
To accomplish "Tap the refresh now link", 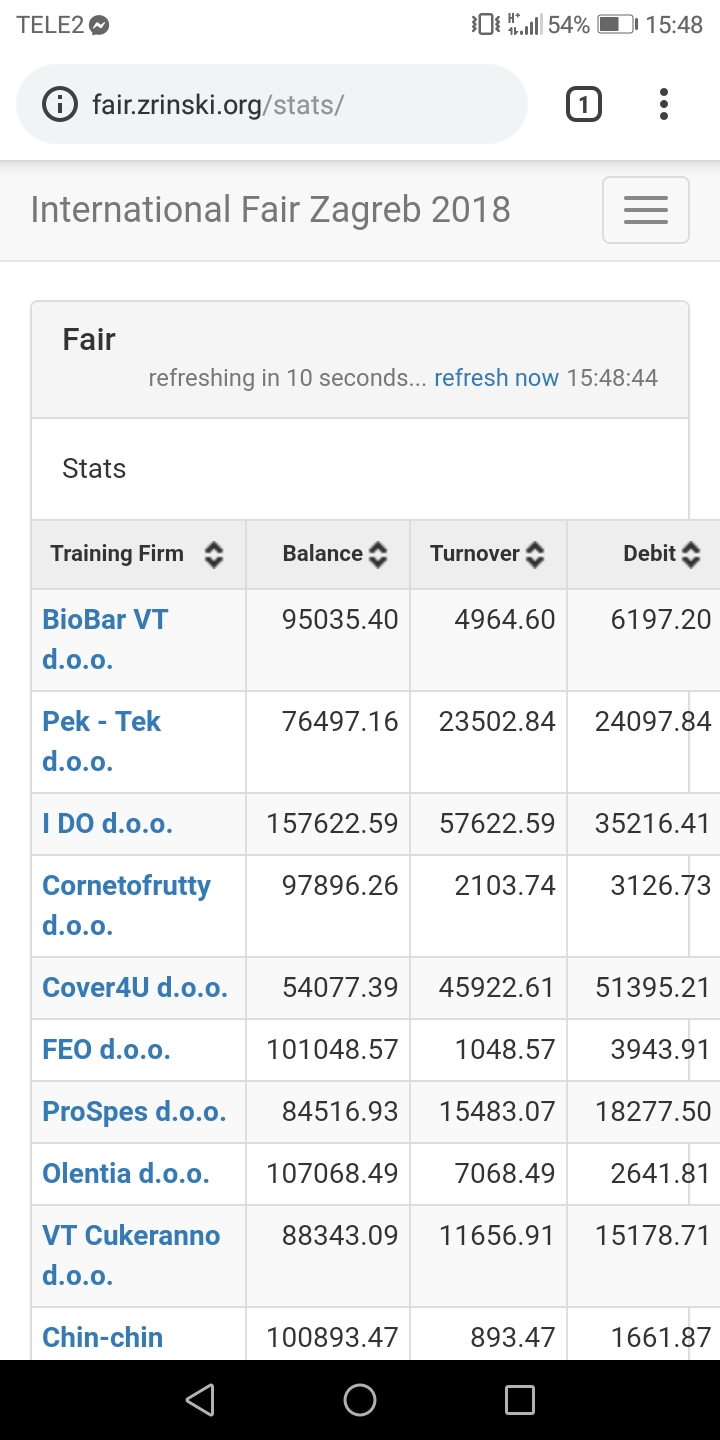I will (x=496, y=378).
